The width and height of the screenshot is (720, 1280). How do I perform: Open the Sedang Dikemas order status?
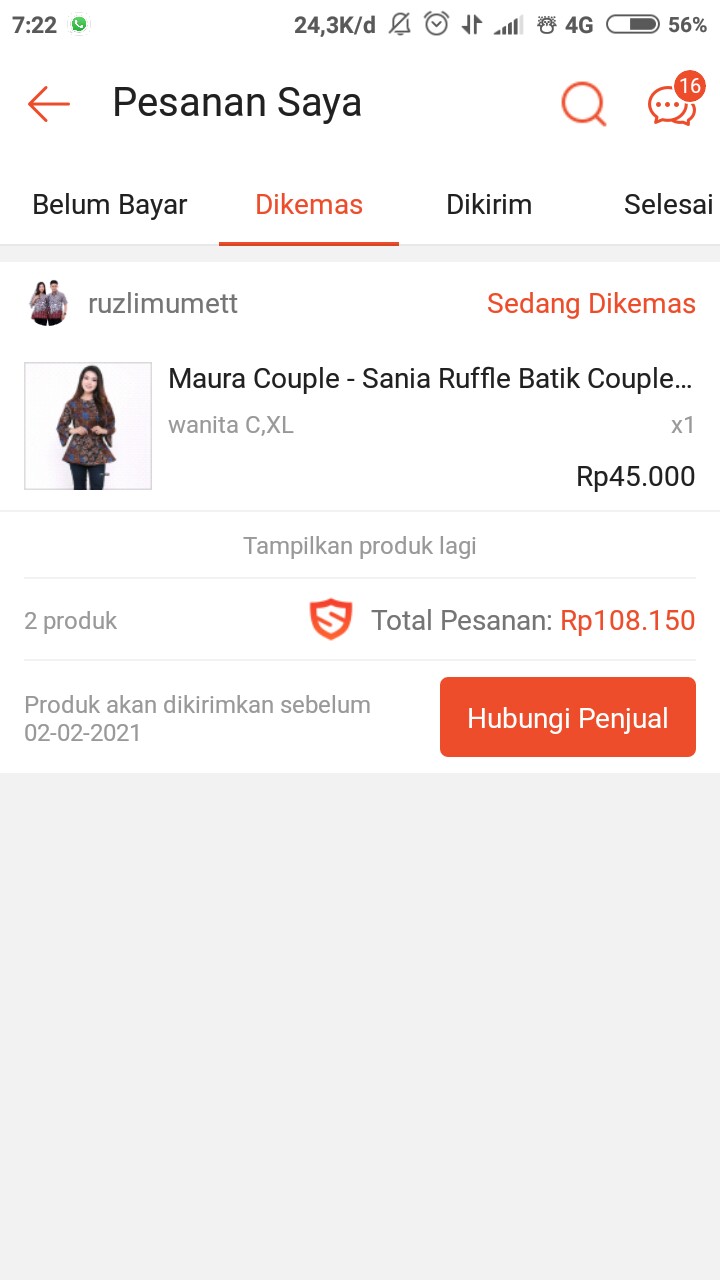591,303
